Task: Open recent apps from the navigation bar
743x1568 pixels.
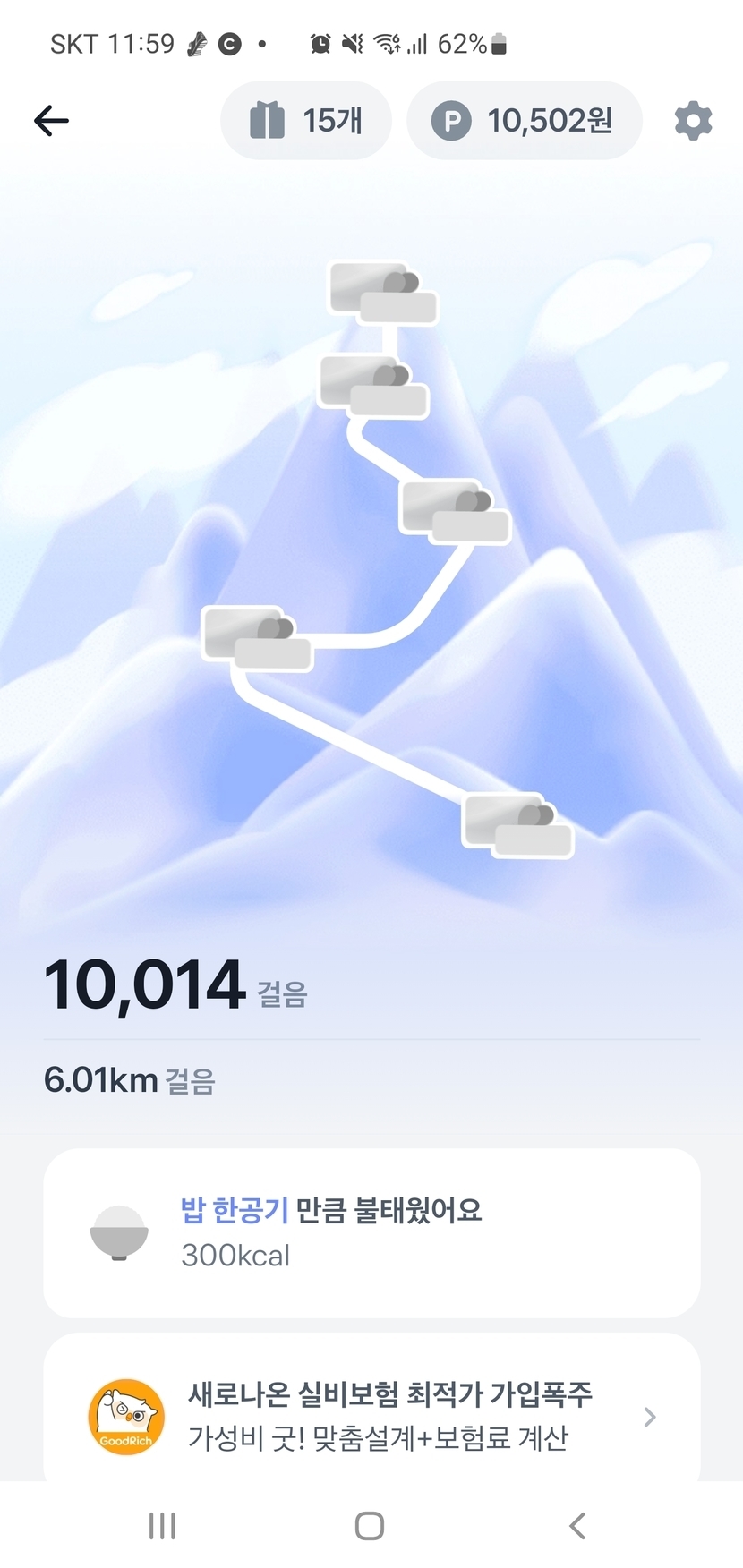Action: [x=162, y=1526]
